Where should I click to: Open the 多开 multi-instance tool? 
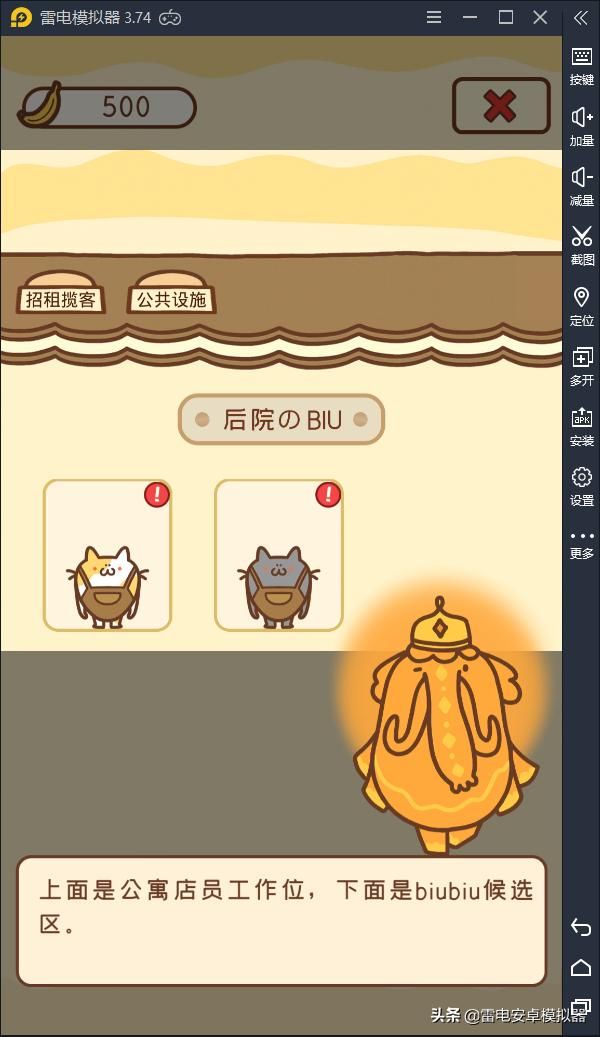coord(581,365)
